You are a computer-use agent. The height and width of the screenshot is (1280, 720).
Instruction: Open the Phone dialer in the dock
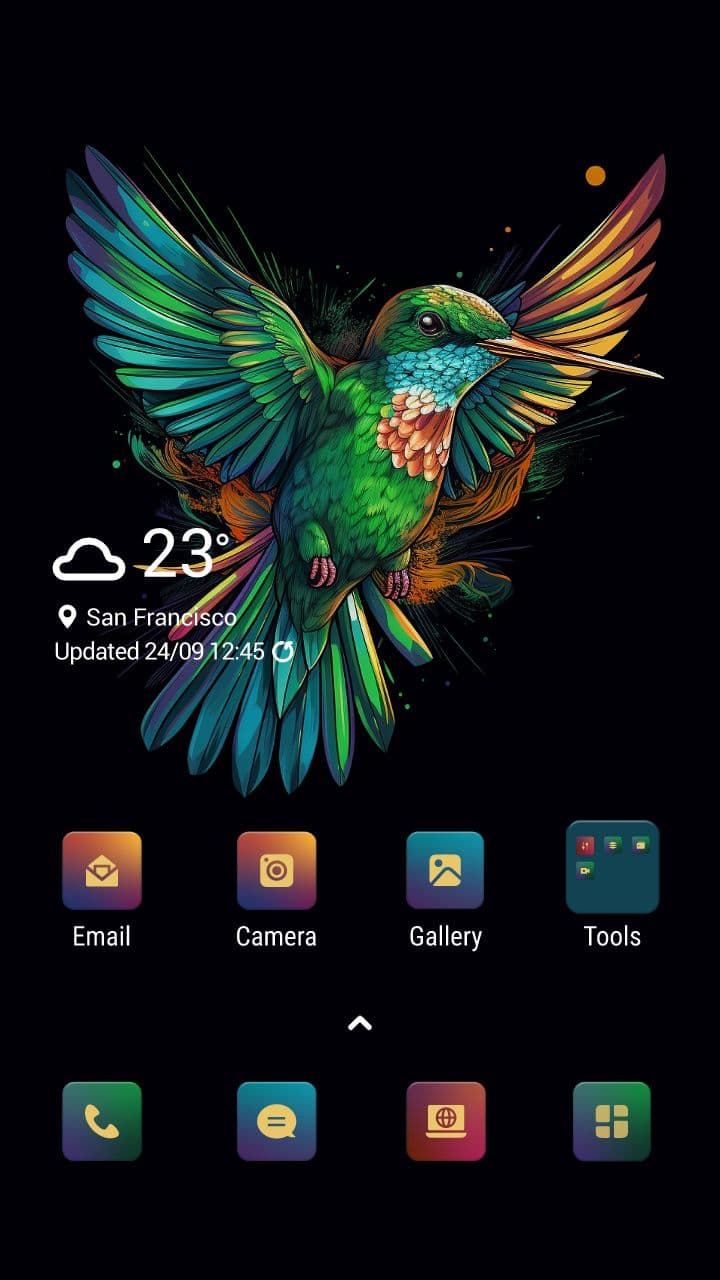[x=102, y=1121]
